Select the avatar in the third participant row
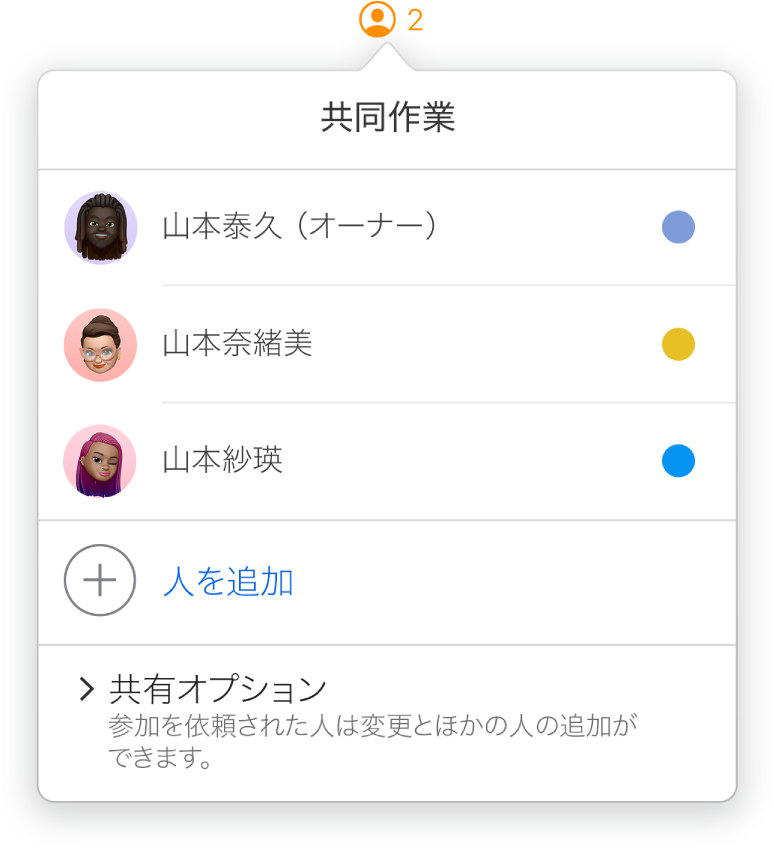Screen dimensions: 774x849 (100, 461)
